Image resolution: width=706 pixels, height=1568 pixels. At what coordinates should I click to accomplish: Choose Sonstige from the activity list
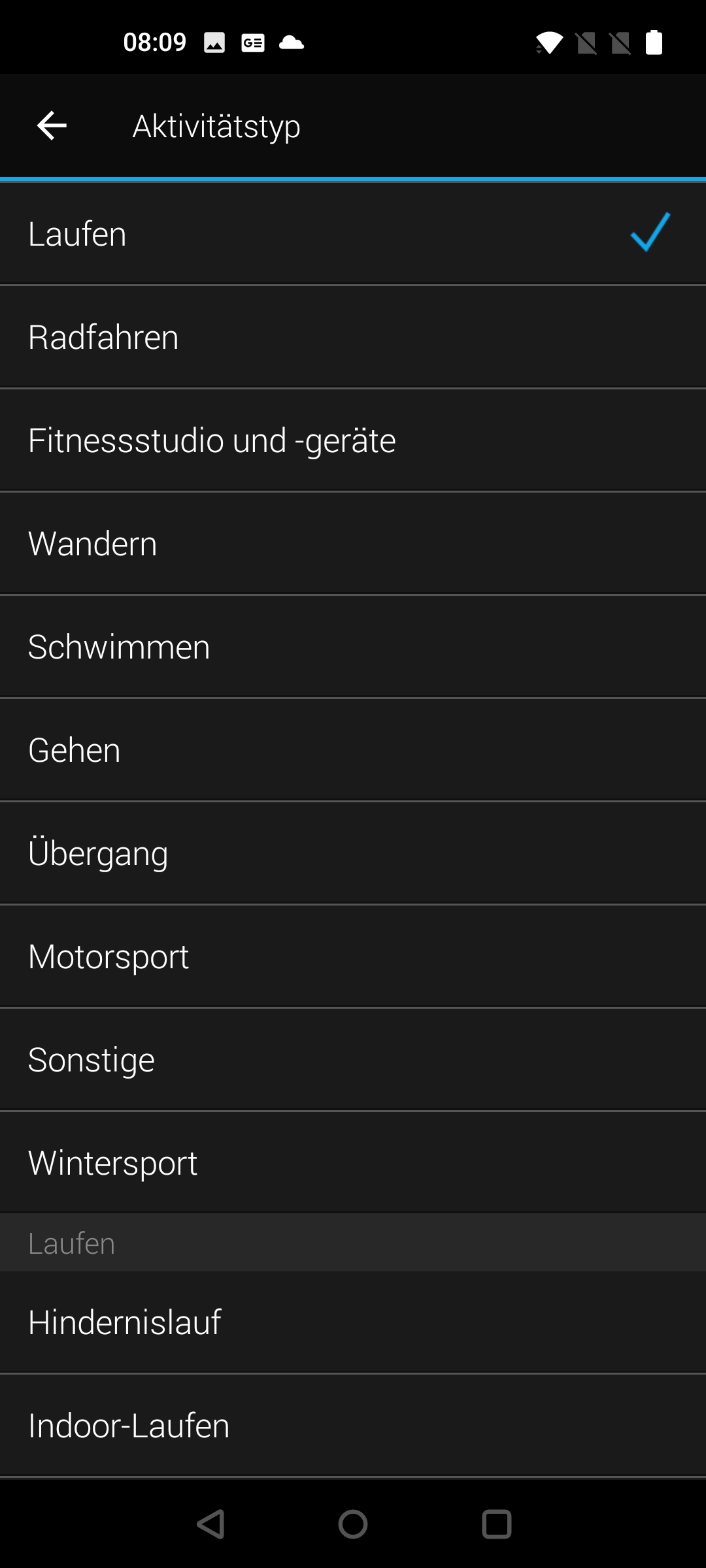(x=353, y=1060)
